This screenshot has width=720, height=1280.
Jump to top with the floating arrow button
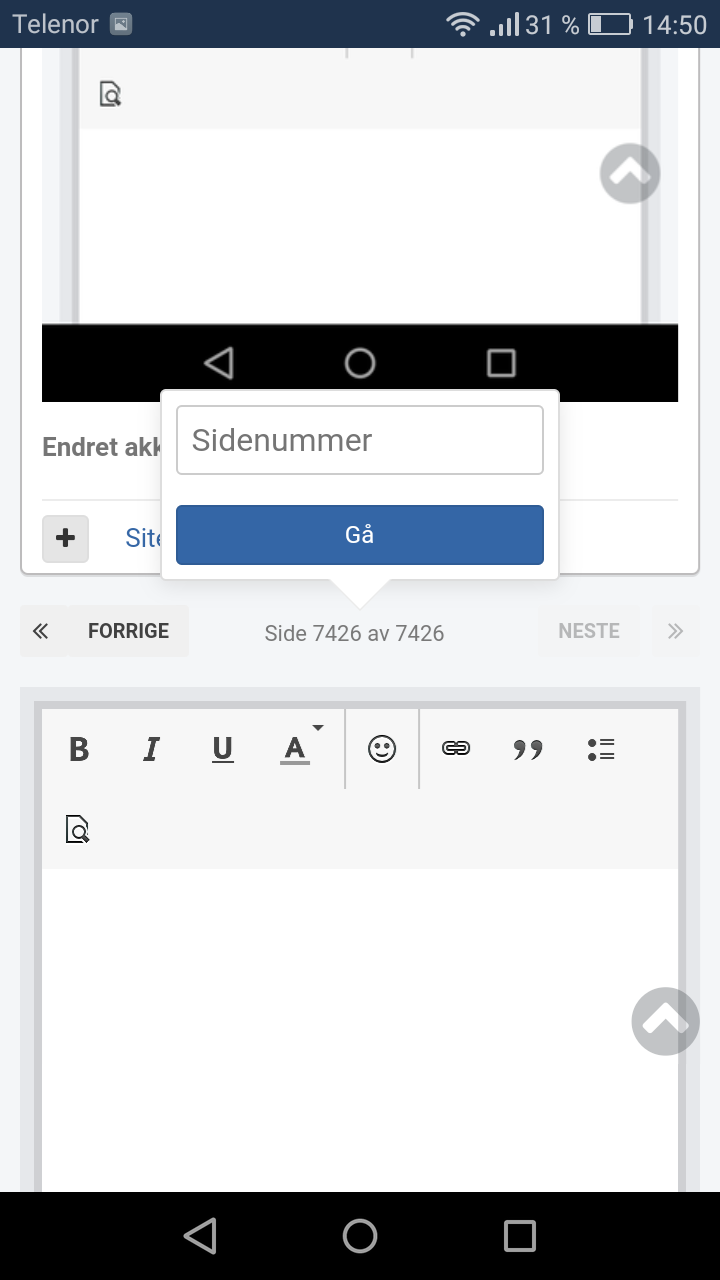[x=666, y=1021]
